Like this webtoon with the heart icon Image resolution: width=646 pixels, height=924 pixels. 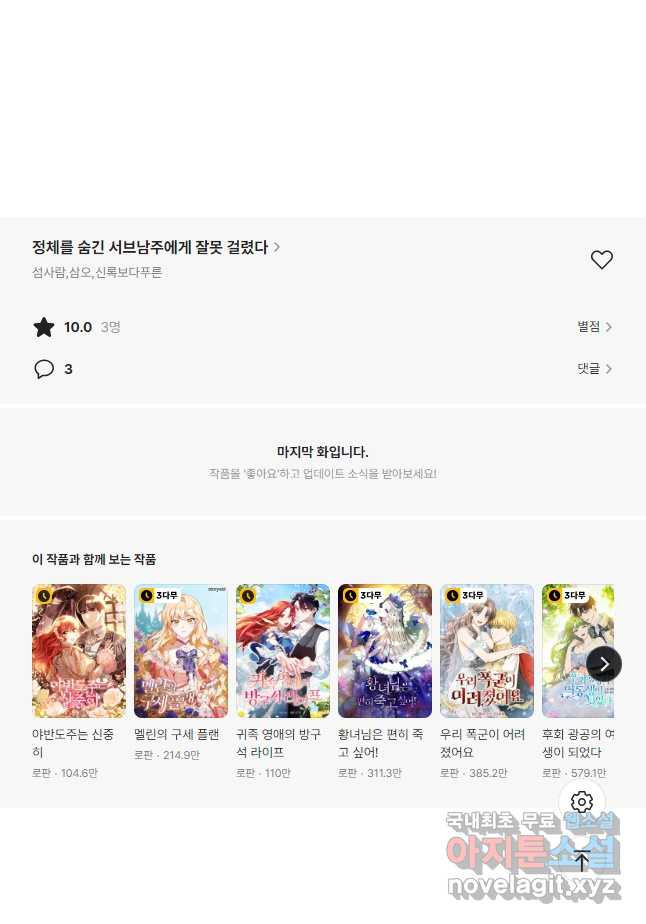tap(601, 260)
